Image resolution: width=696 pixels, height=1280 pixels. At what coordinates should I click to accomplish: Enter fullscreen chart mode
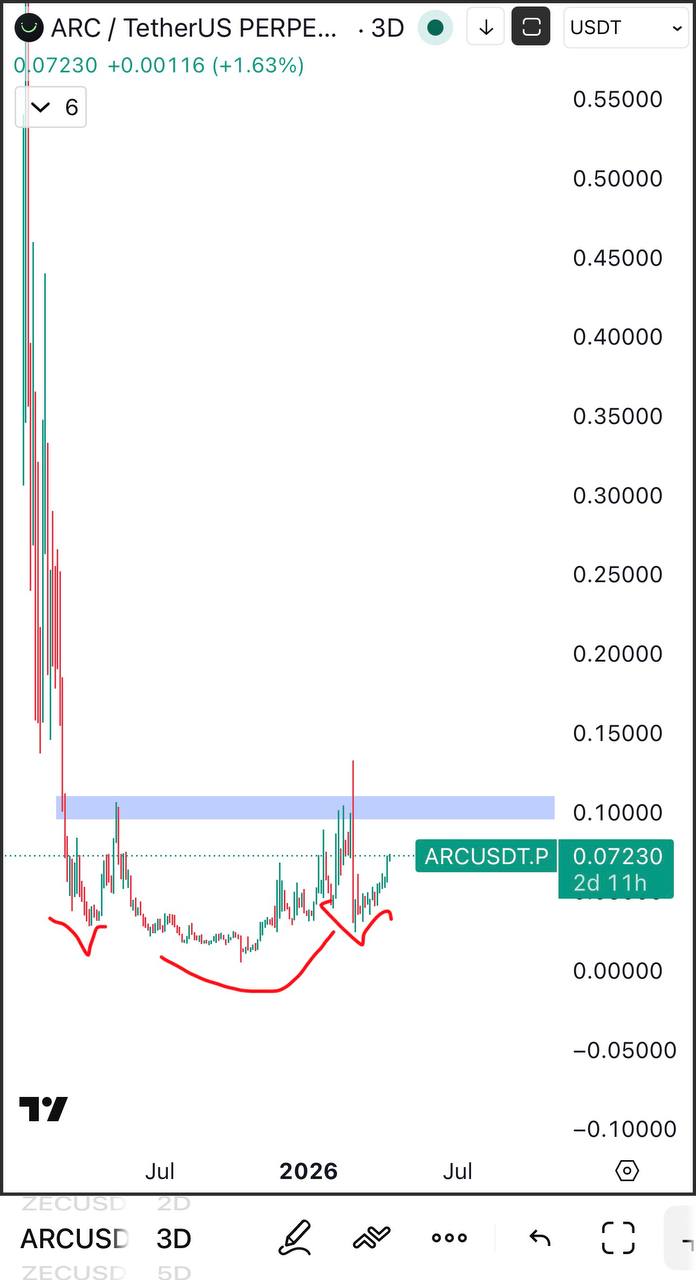(x=618, y=1238)
